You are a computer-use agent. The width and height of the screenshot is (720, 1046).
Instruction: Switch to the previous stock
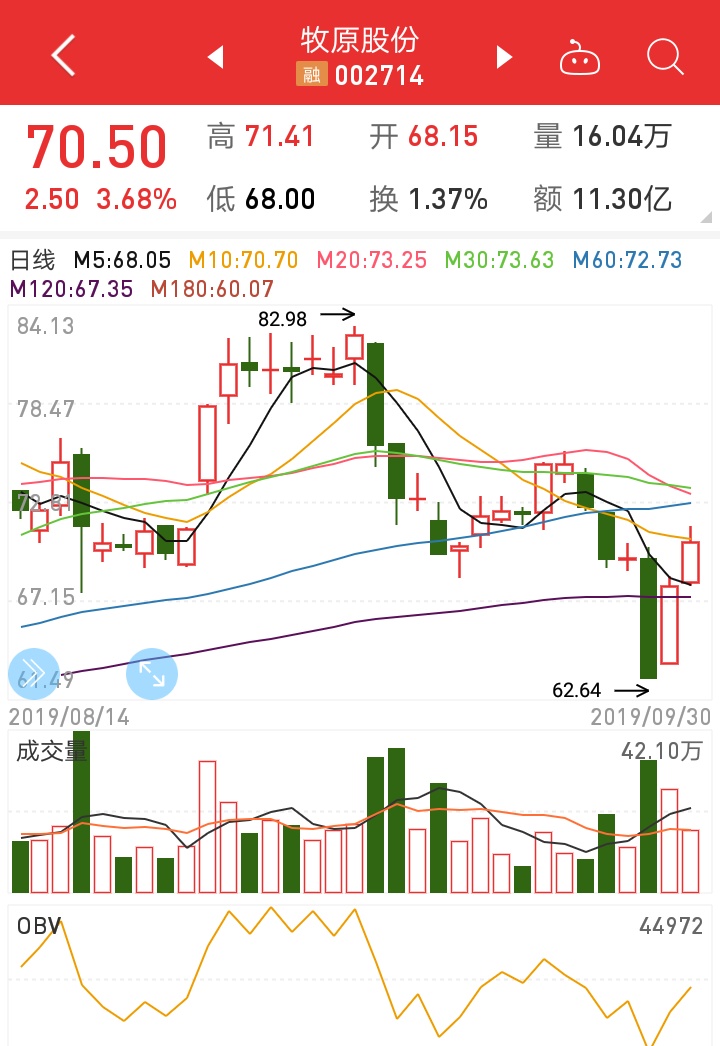[215, 57]
